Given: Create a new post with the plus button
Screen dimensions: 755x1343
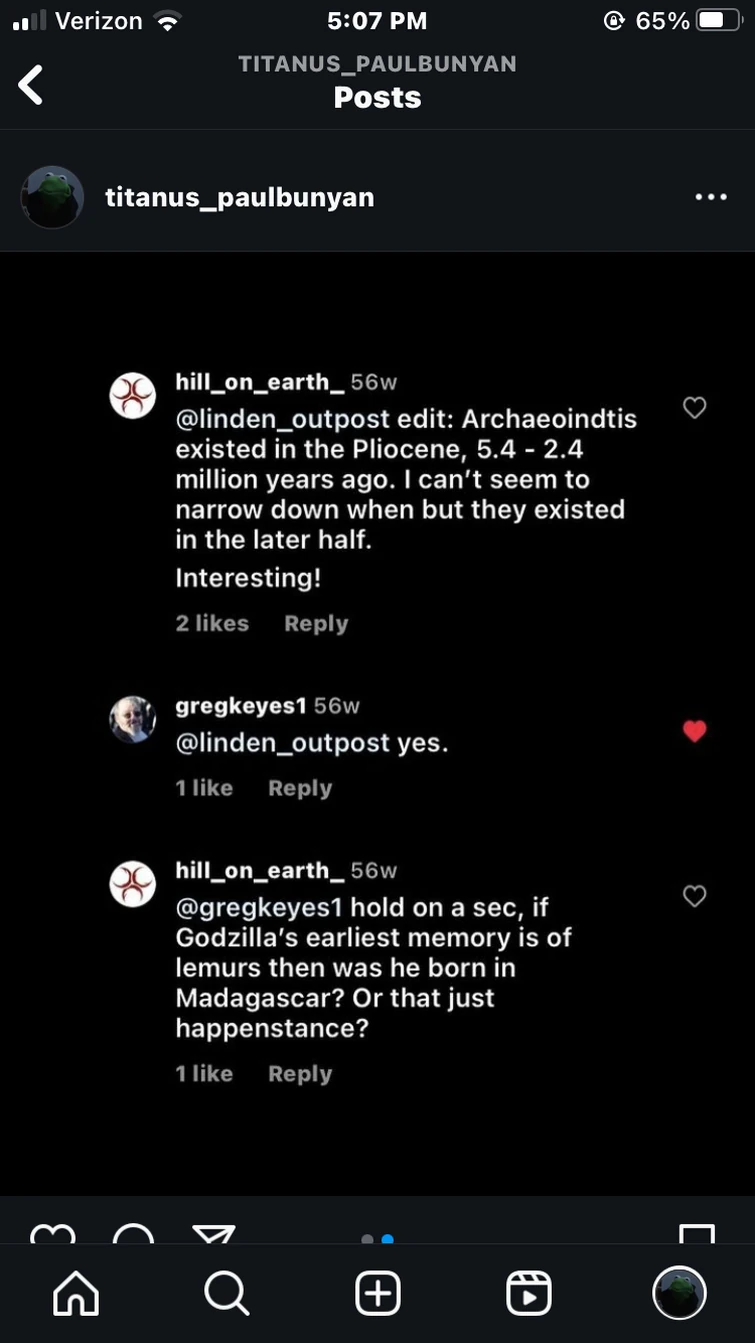Looking at the screenshot, I should pos(378,1294).
